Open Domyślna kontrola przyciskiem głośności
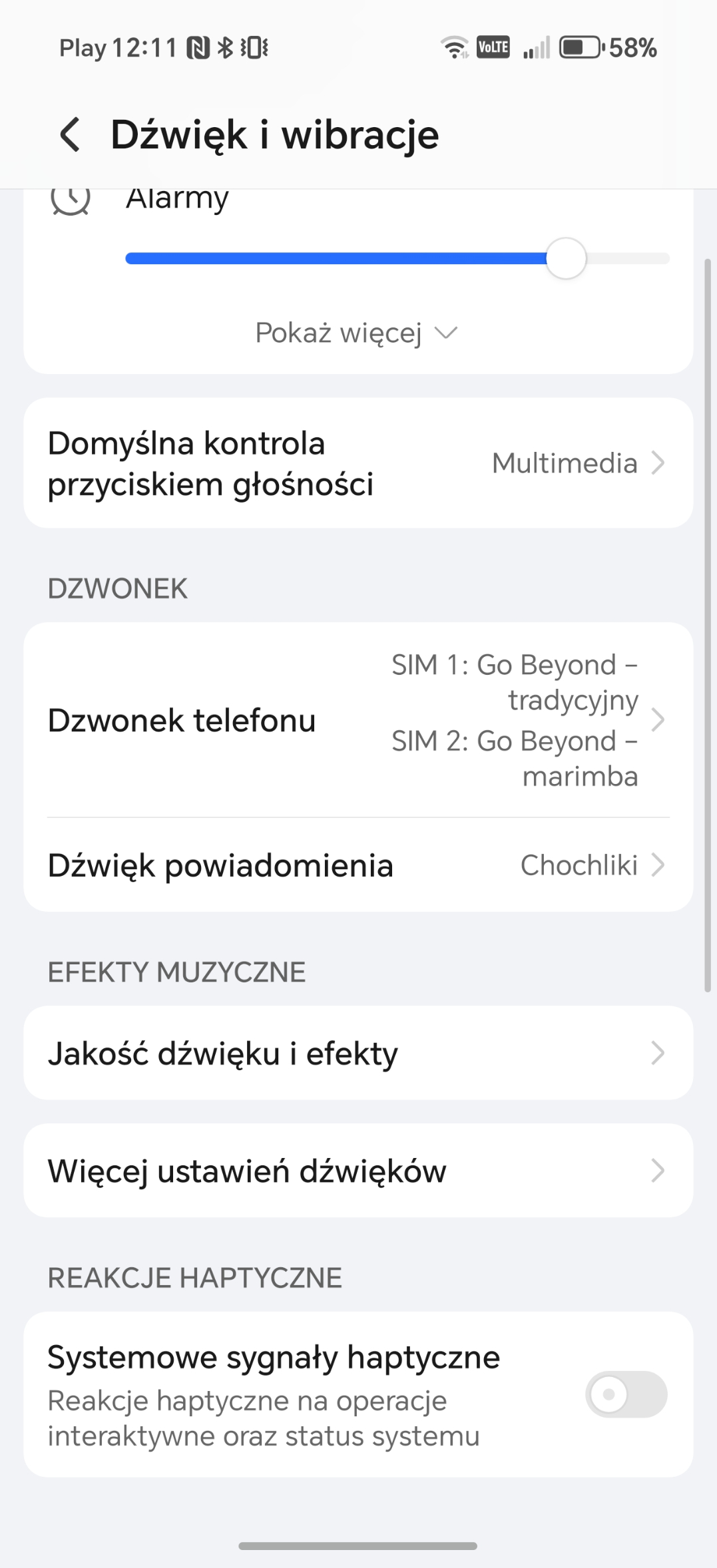The height and width of the screenshot is (1568, 717). 358,463
